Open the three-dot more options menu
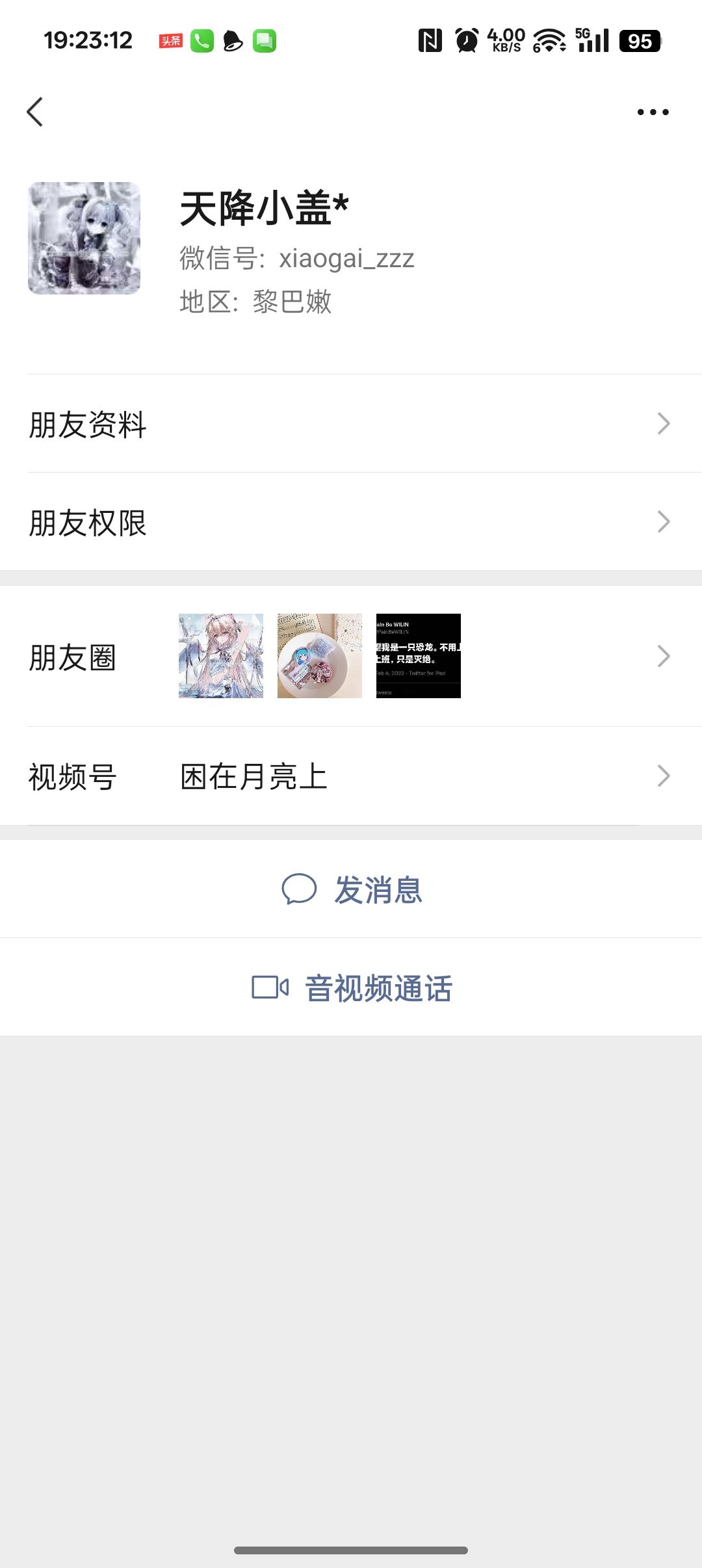 [653, 112]
